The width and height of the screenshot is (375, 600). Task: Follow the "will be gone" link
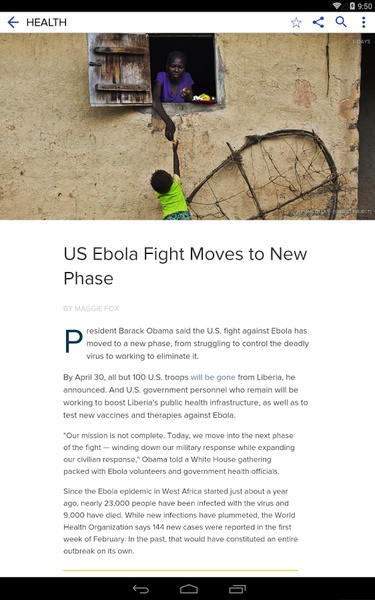tap(213, 377)
